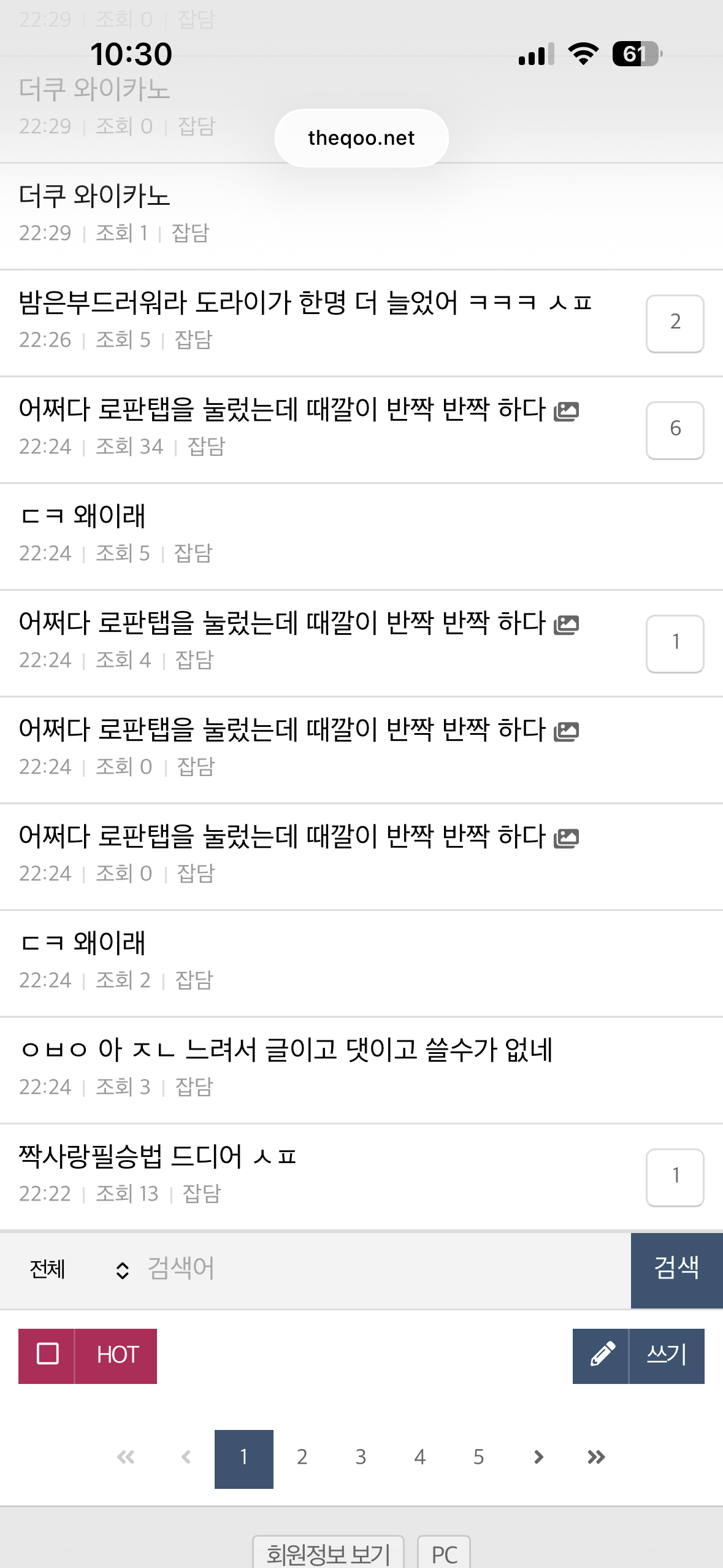Jump to last page double arrow
Viewport: 723px width, 1568px height.
click(596, 1458)
